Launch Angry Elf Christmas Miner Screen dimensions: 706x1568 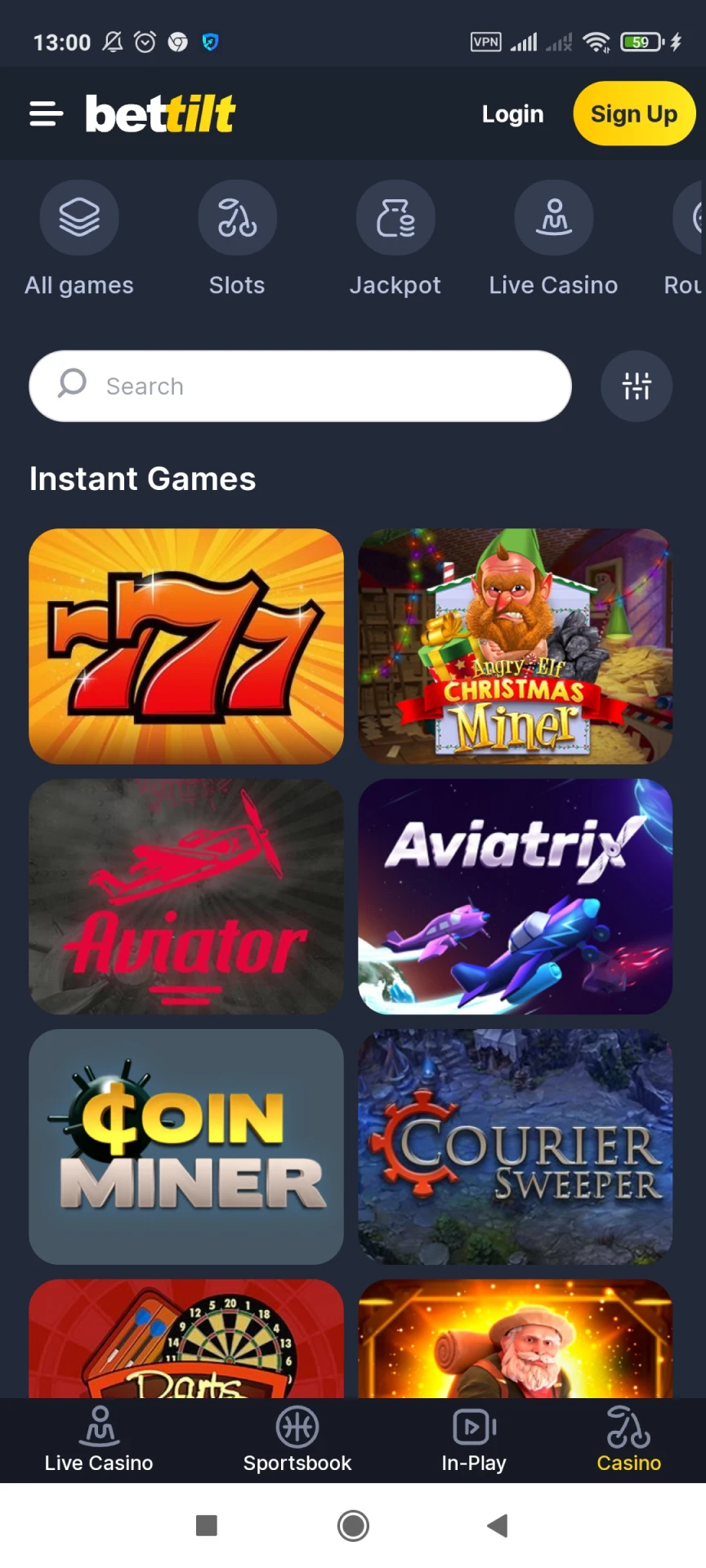516,646
